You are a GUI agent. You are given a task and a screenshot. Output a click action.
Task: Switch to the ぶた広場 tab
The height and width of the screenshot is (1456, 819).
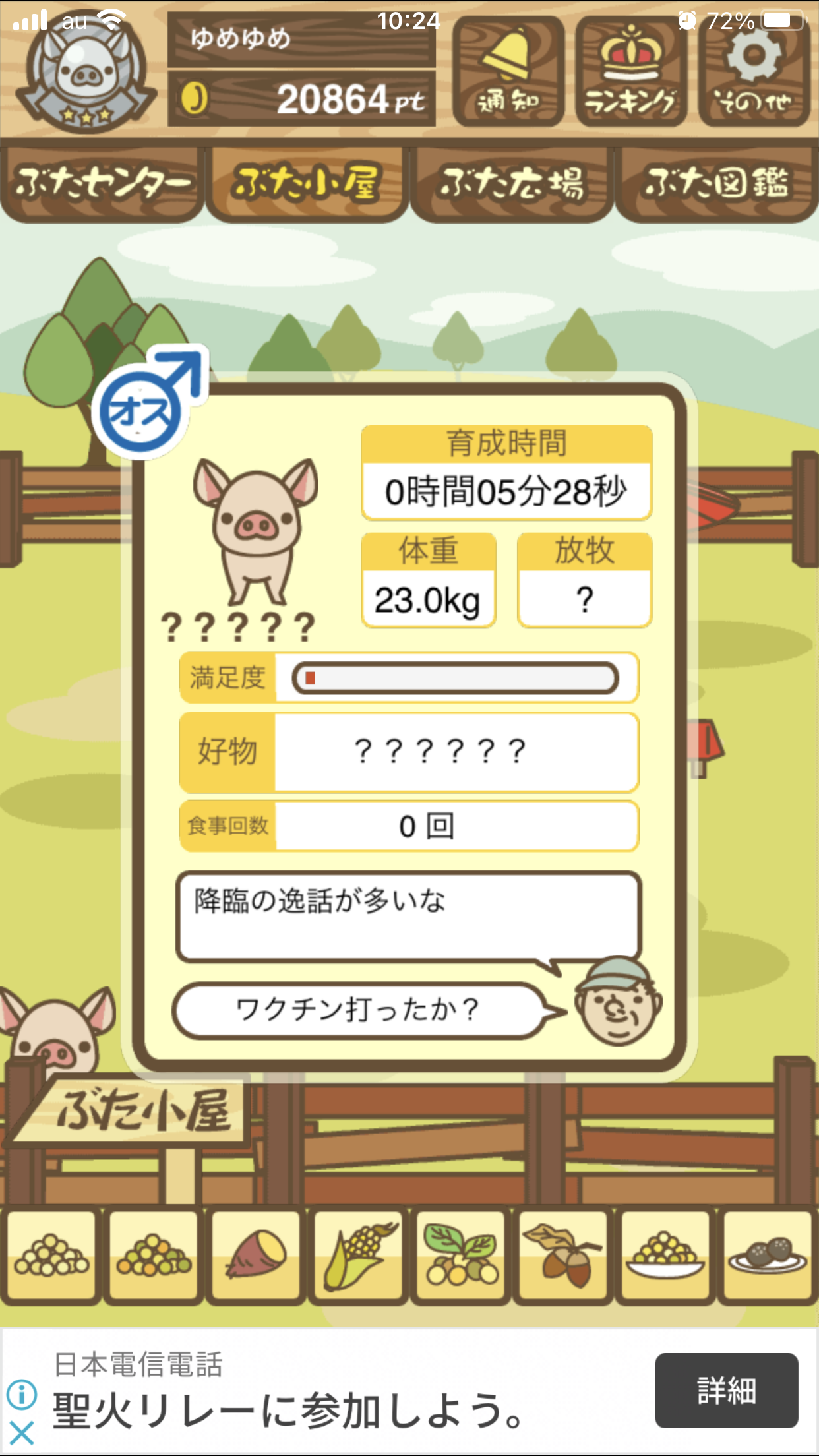(x=512, y=184)
